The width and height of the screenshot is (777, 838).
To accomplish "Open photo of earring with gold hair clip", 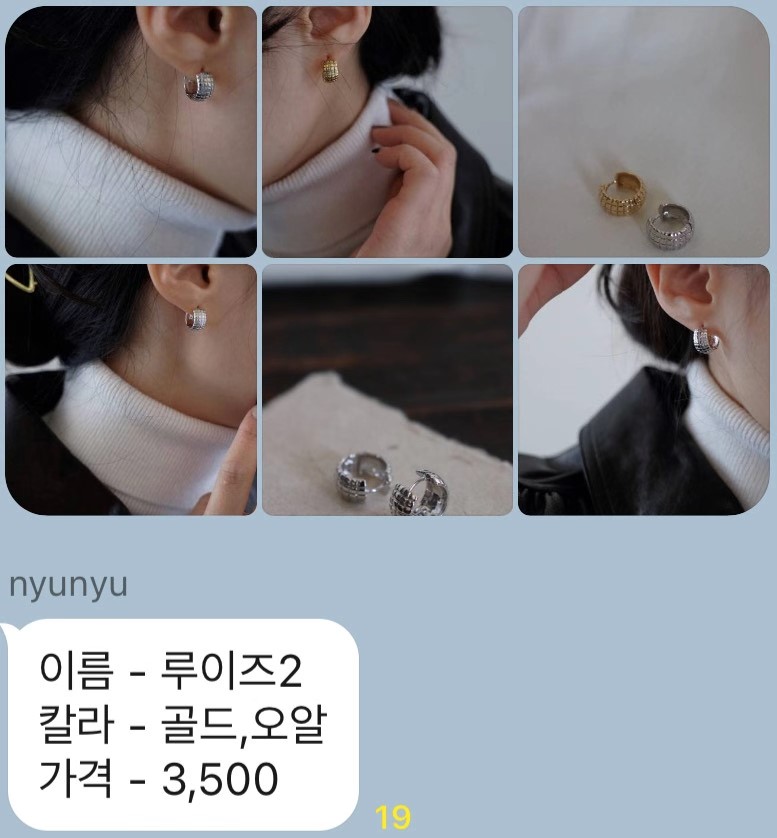I will pyautogui.click(x=131, y=390).
